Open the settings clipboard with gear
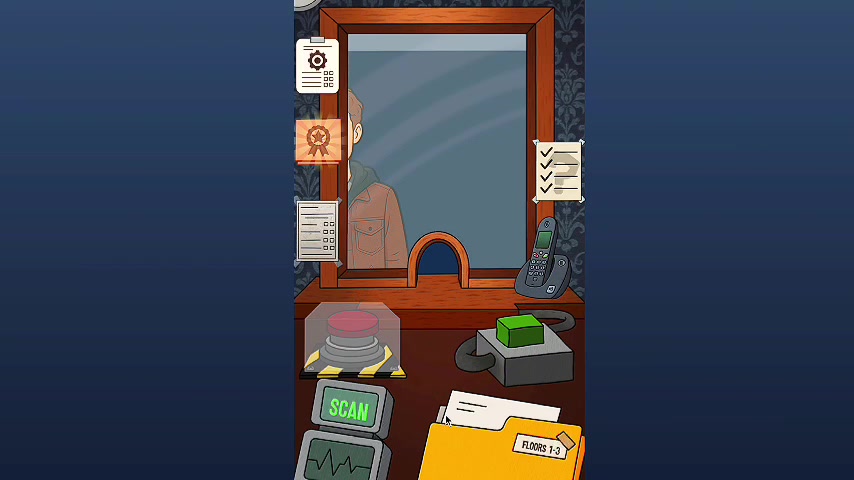The image size is (854, 480). (317, 66)
